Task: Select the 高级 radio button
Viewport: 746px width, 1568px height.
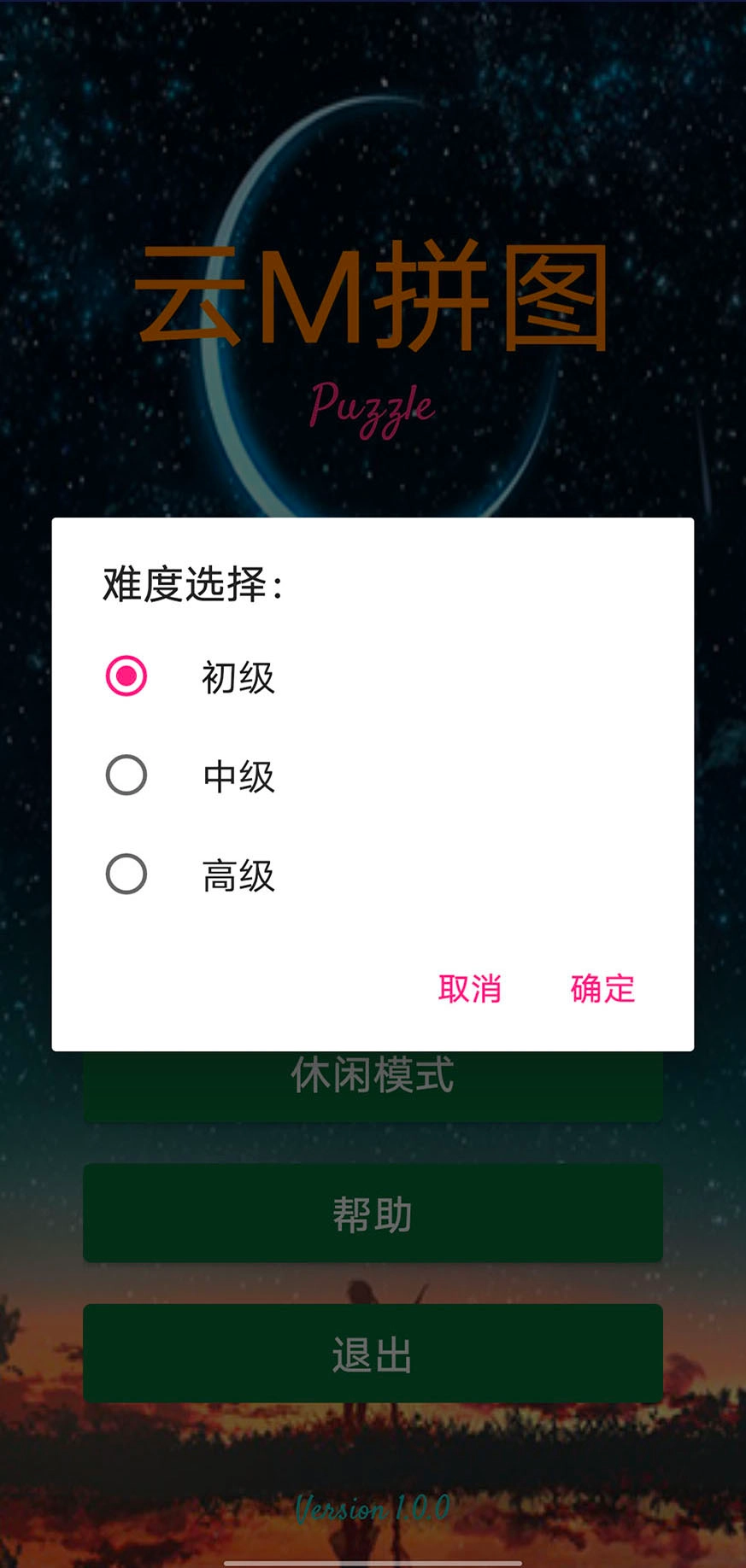Action: [126, 875]
